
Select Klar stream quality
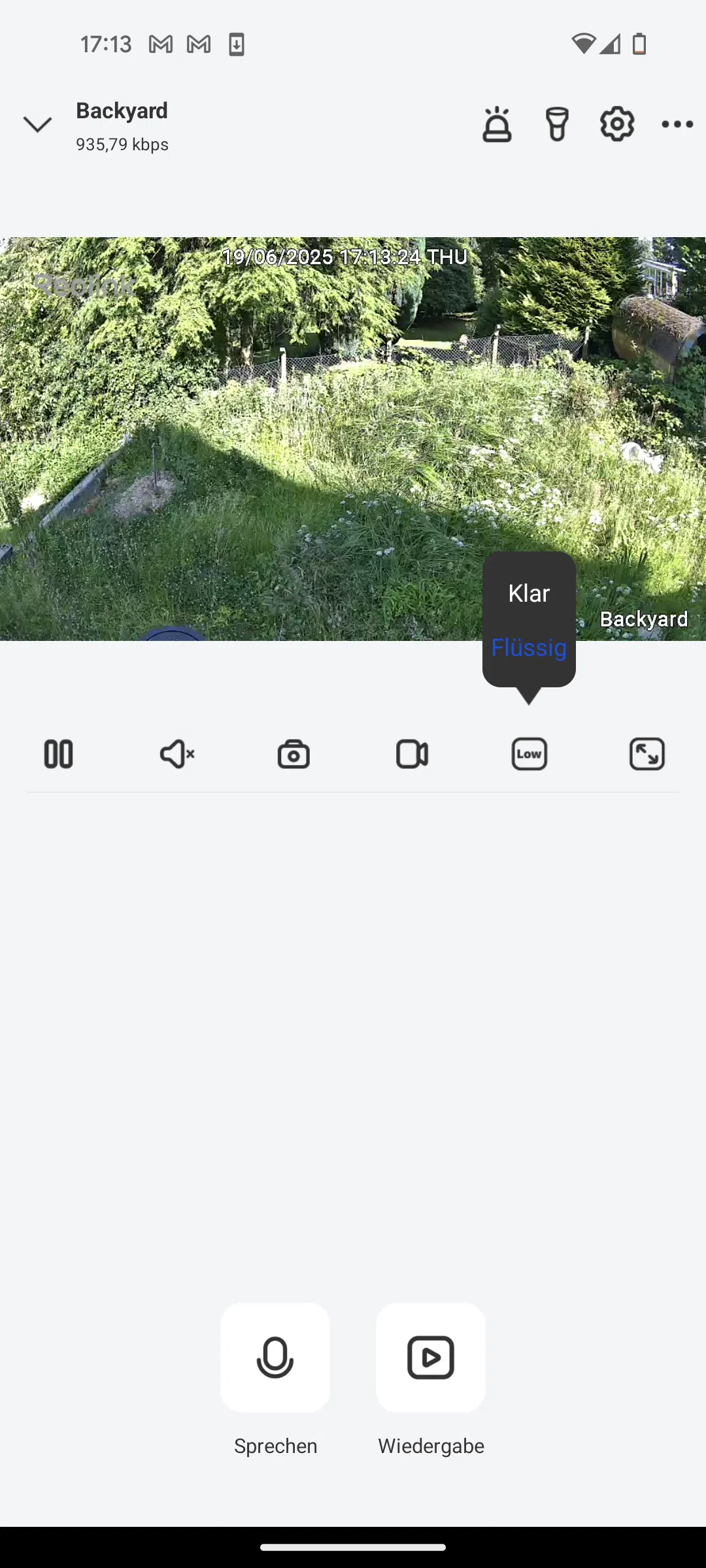point(529,593)
